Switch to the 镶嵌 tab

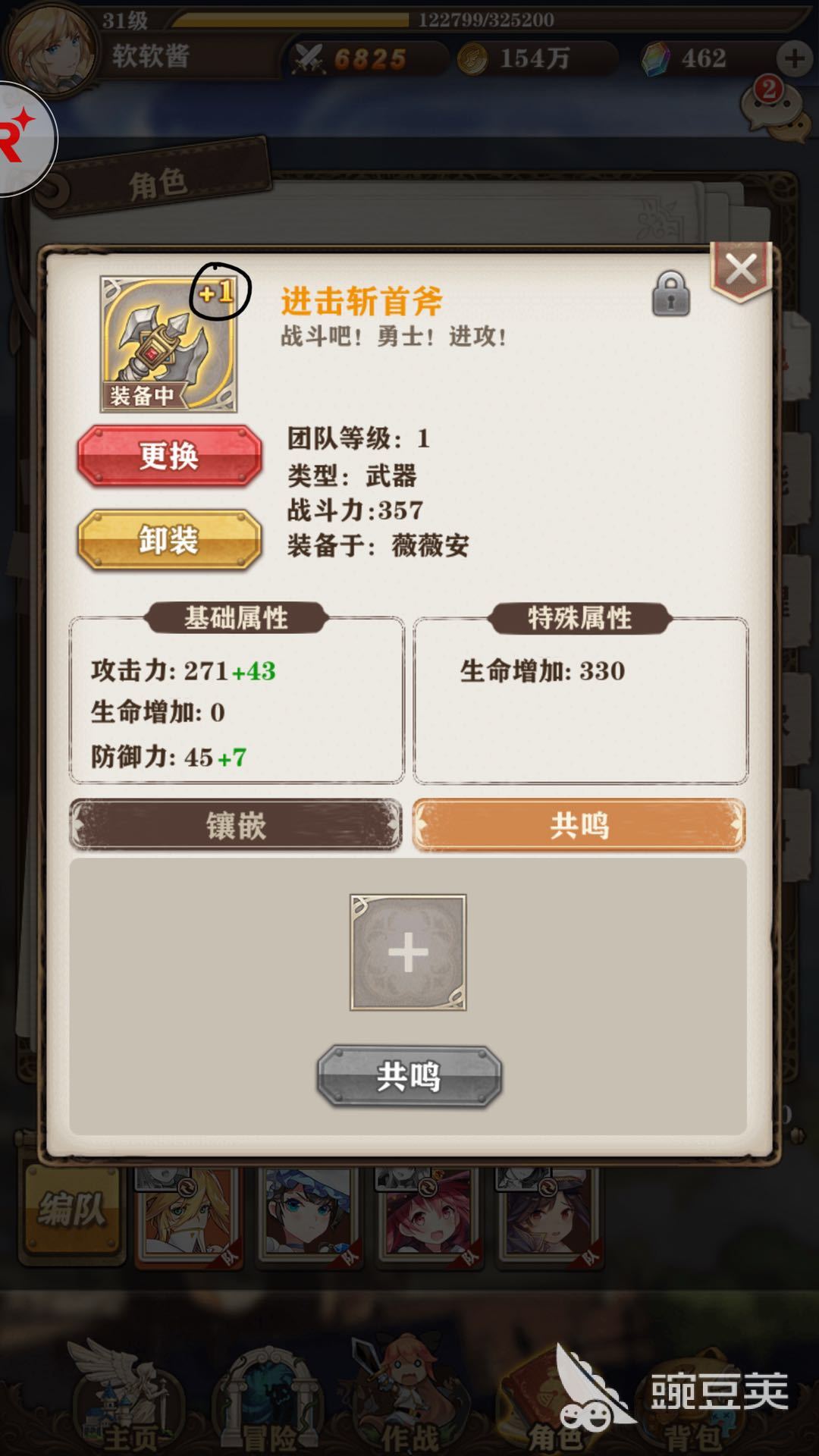[236, 825]
